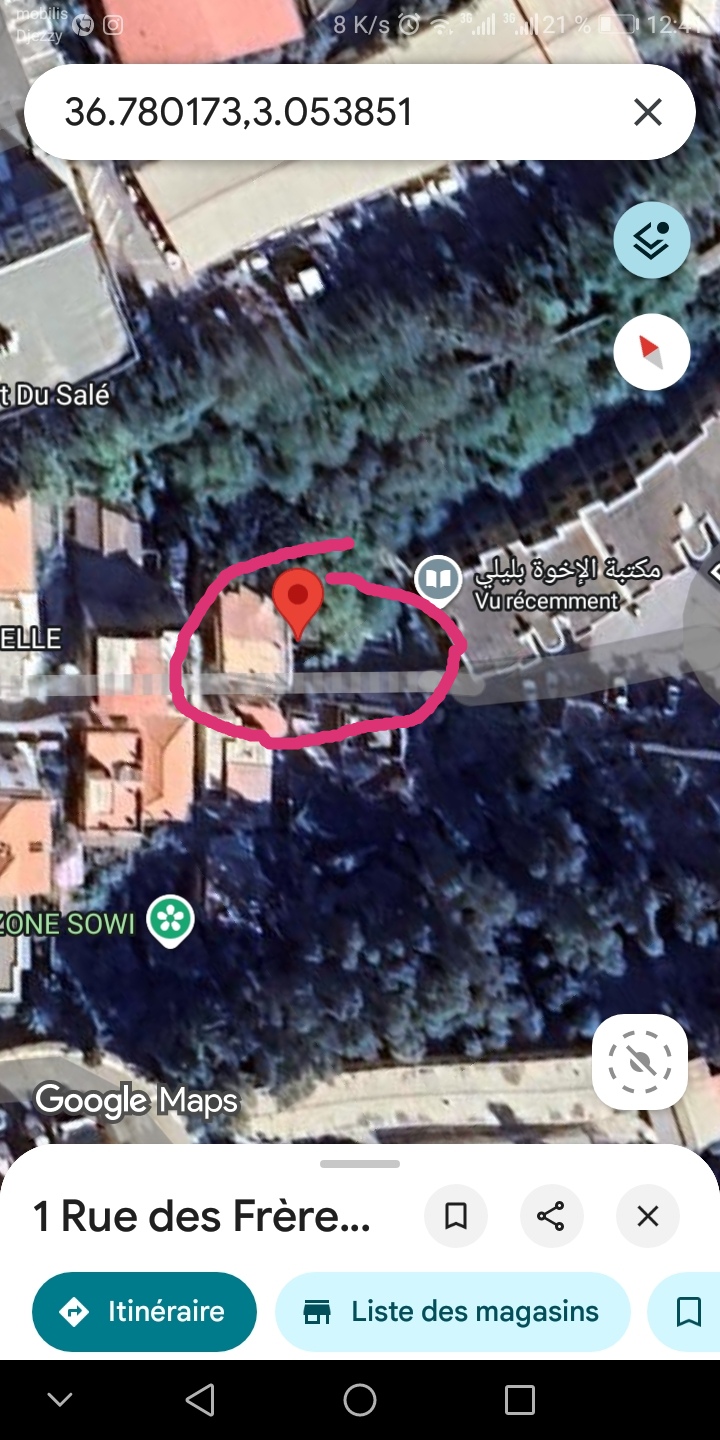Select the ZONE SOWI place marker
This screenshot has height=1440, width=720.
tap(171, 918)
